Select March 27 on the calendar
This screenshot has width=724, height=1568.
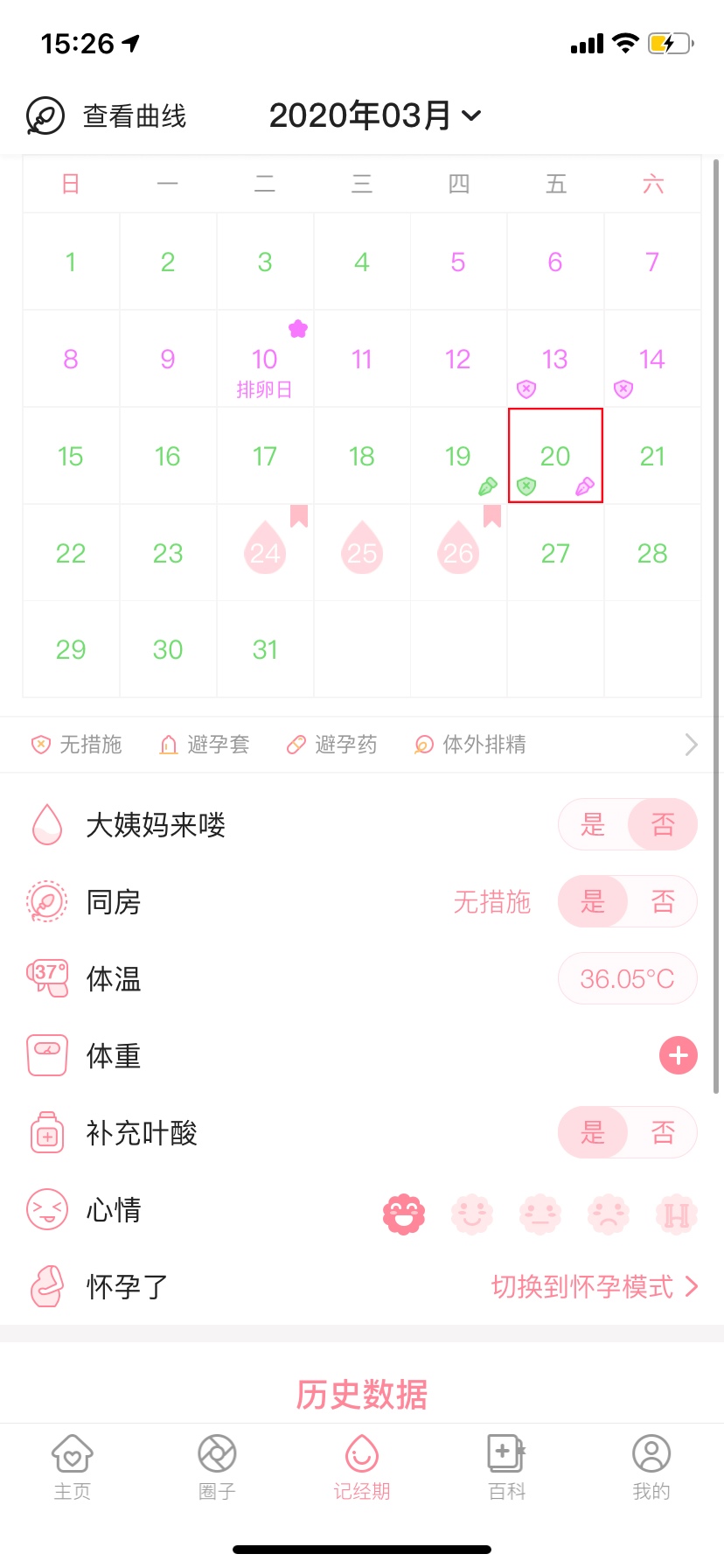tap(555, 553)
